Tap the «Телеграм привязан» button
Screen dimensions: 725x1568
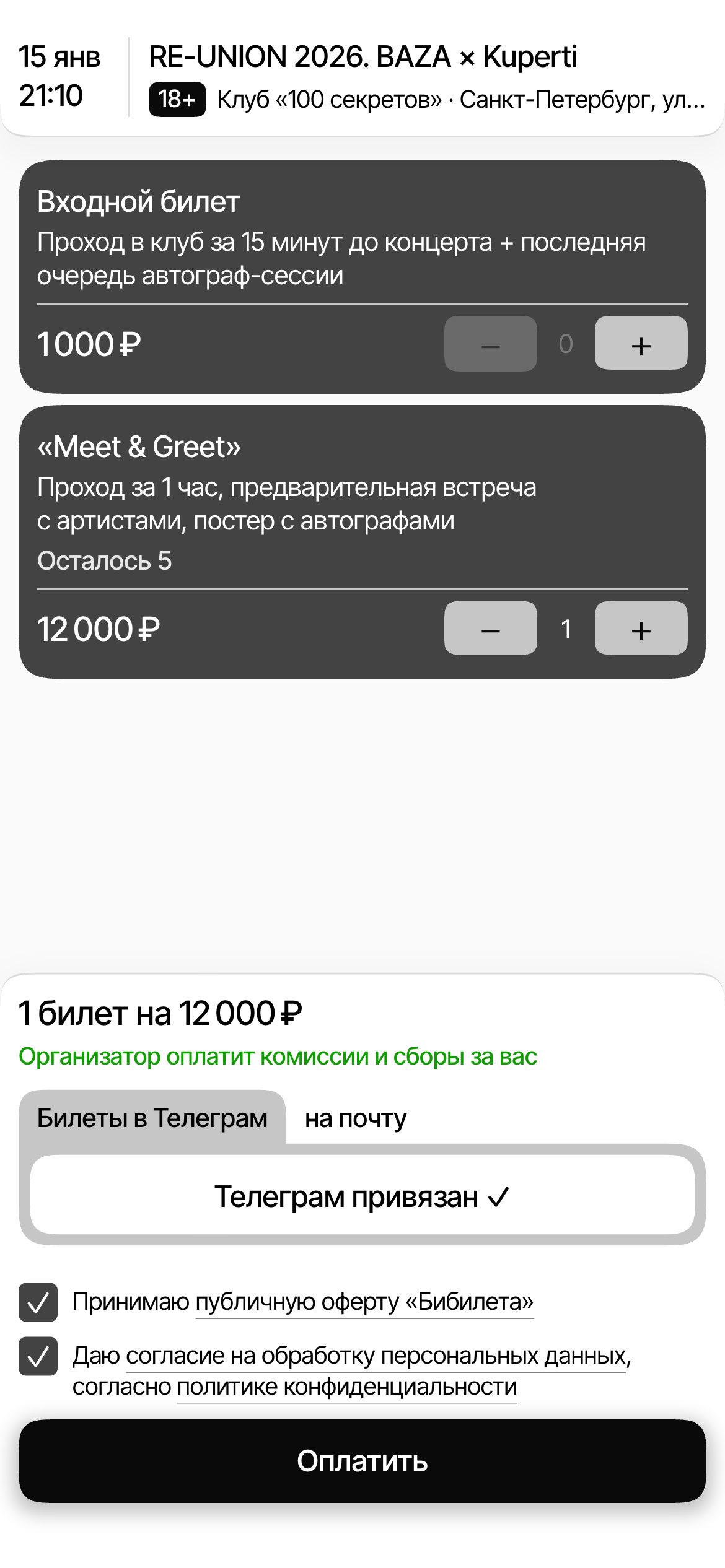[362, 1196]
